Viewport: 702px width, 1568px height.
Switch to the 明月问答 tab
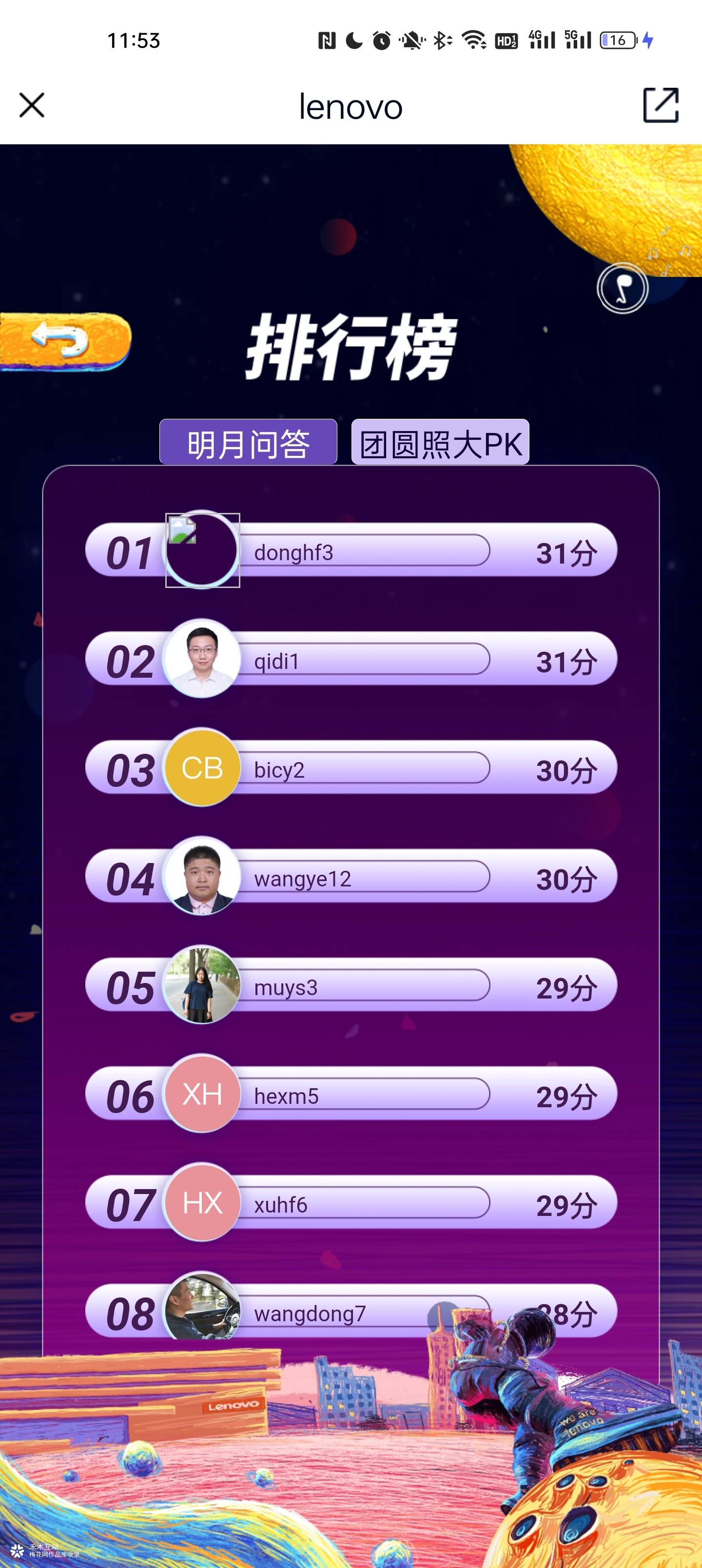coord(248,443)
